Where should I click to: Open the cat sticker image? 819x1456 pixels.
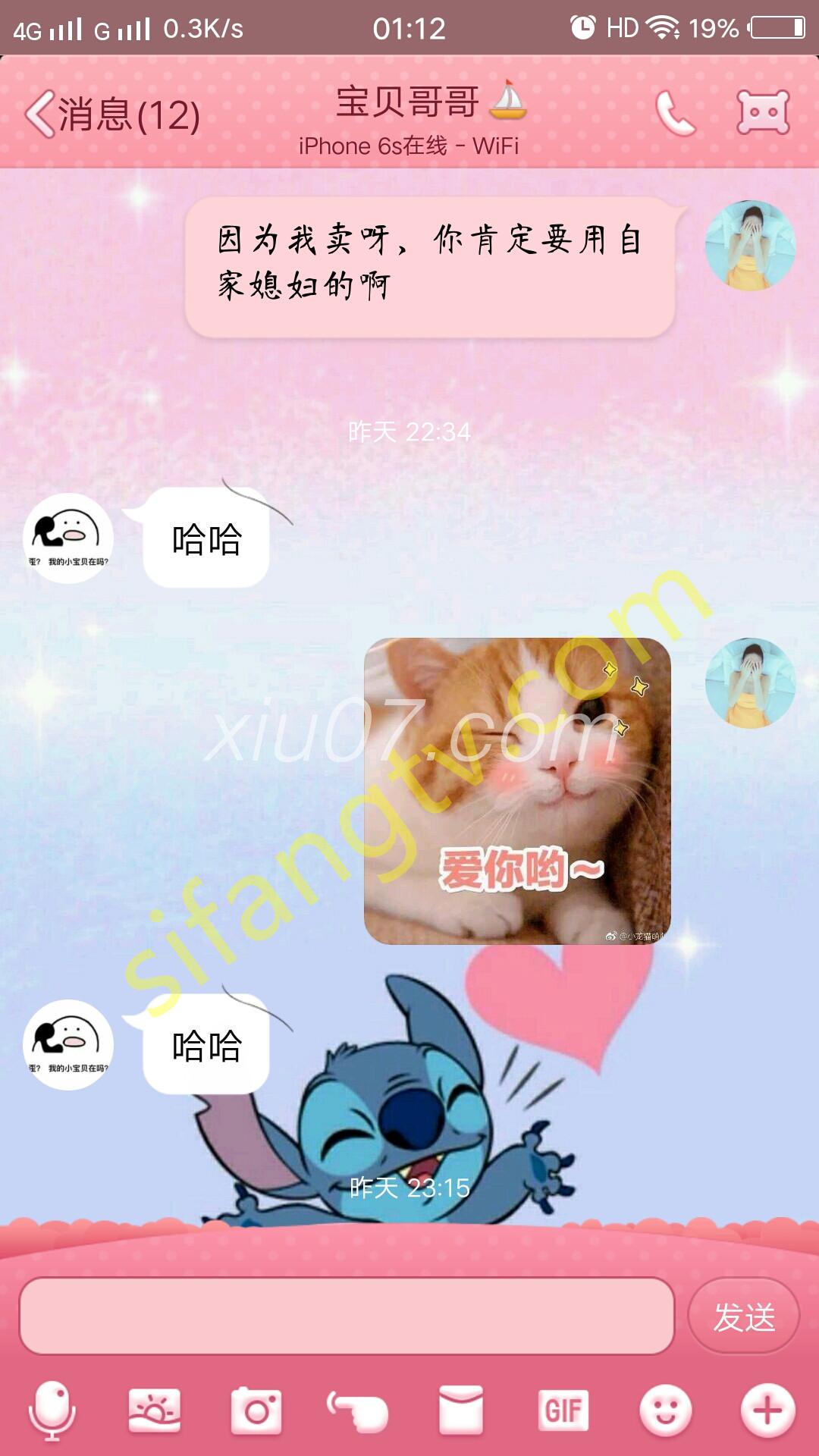[x=517, y=791]
